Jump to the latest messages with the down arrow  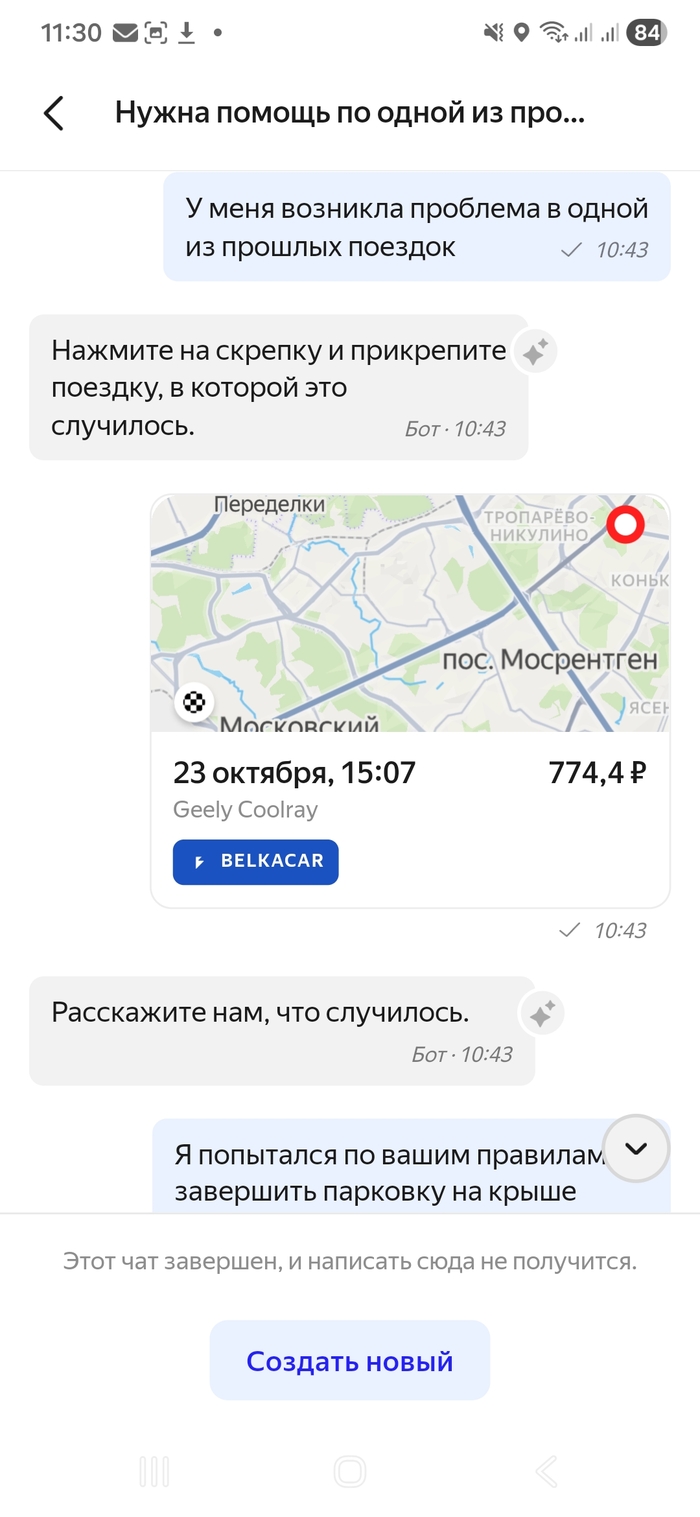(636, 1148)
